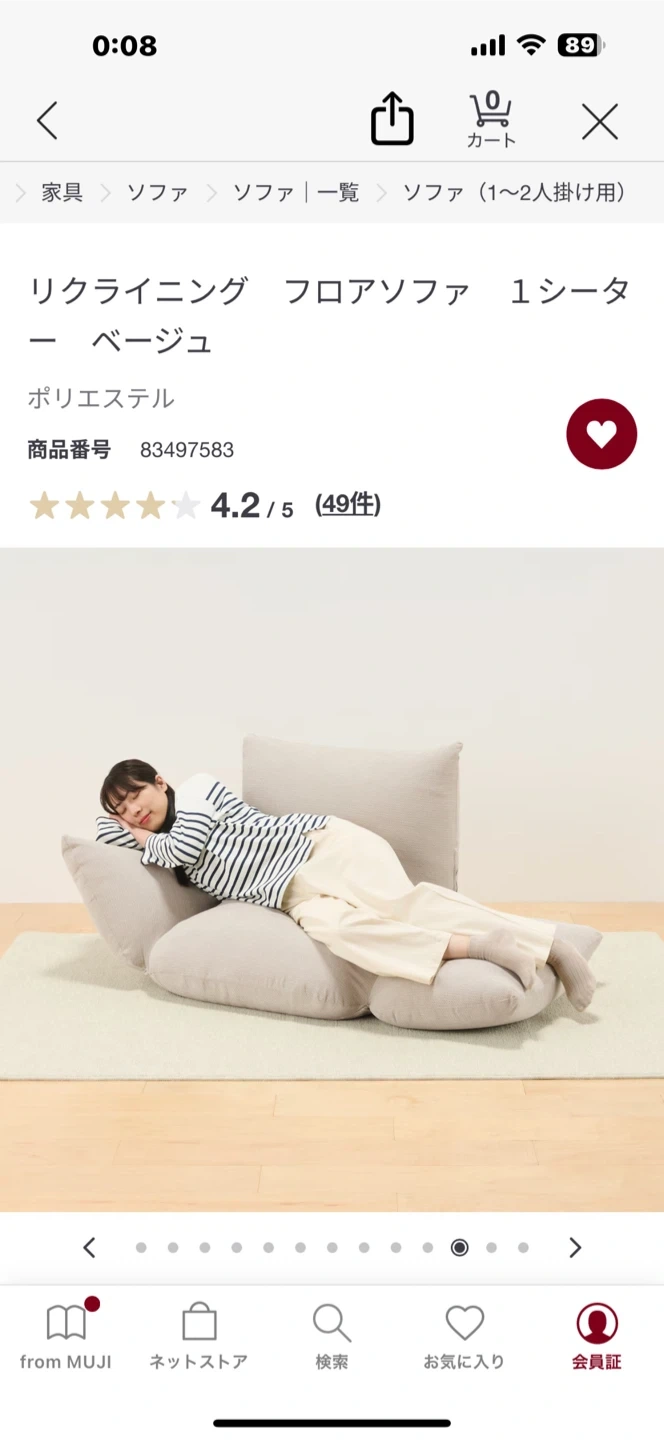Add sofa to favorites with heart button
Image resolution: width=664 pixels, height=1440 pixels.
click(x=601, y=434)
